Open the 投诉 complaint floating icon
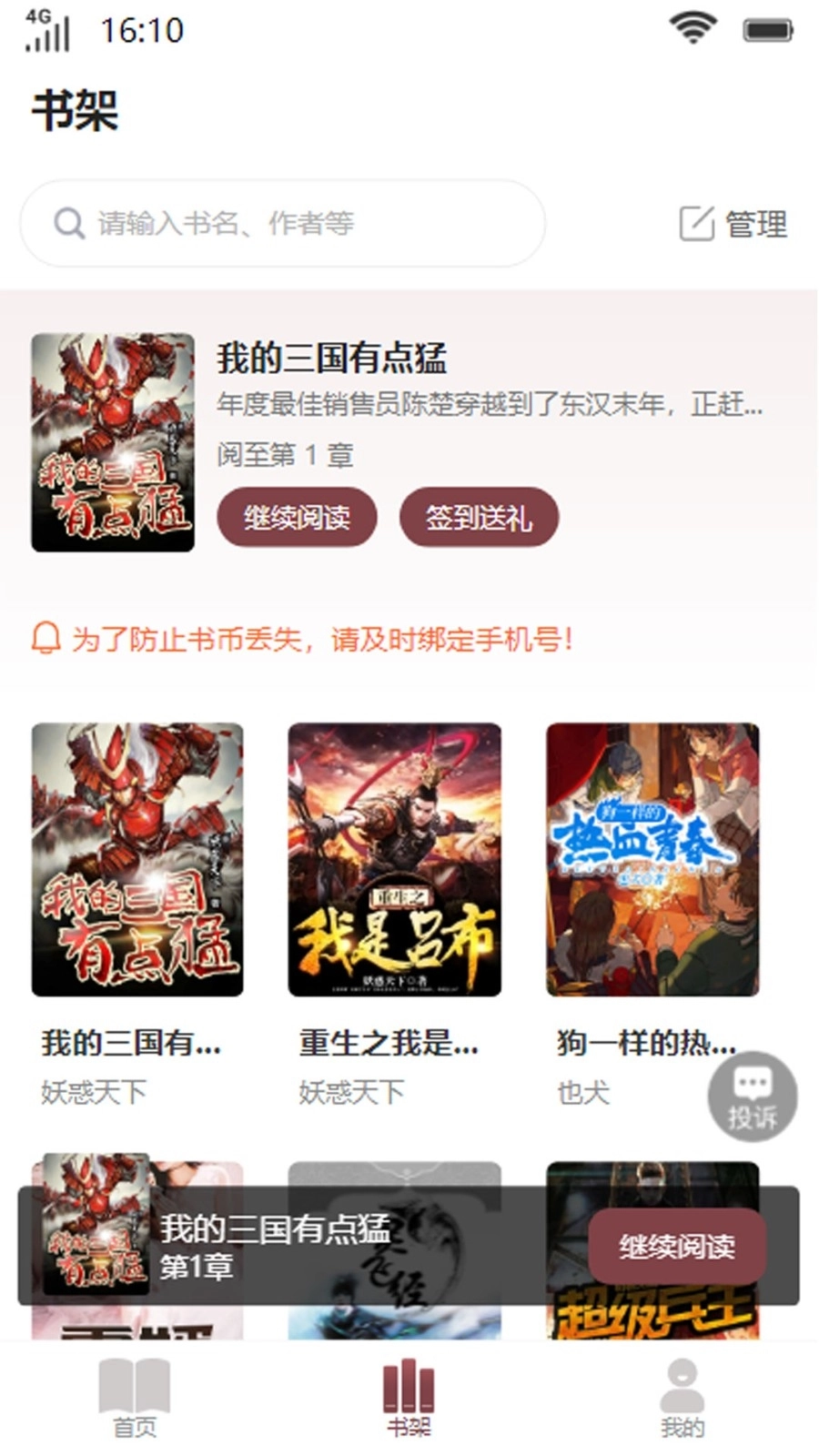Viewport: 819px width, 1456px height. coord(752,1096)
